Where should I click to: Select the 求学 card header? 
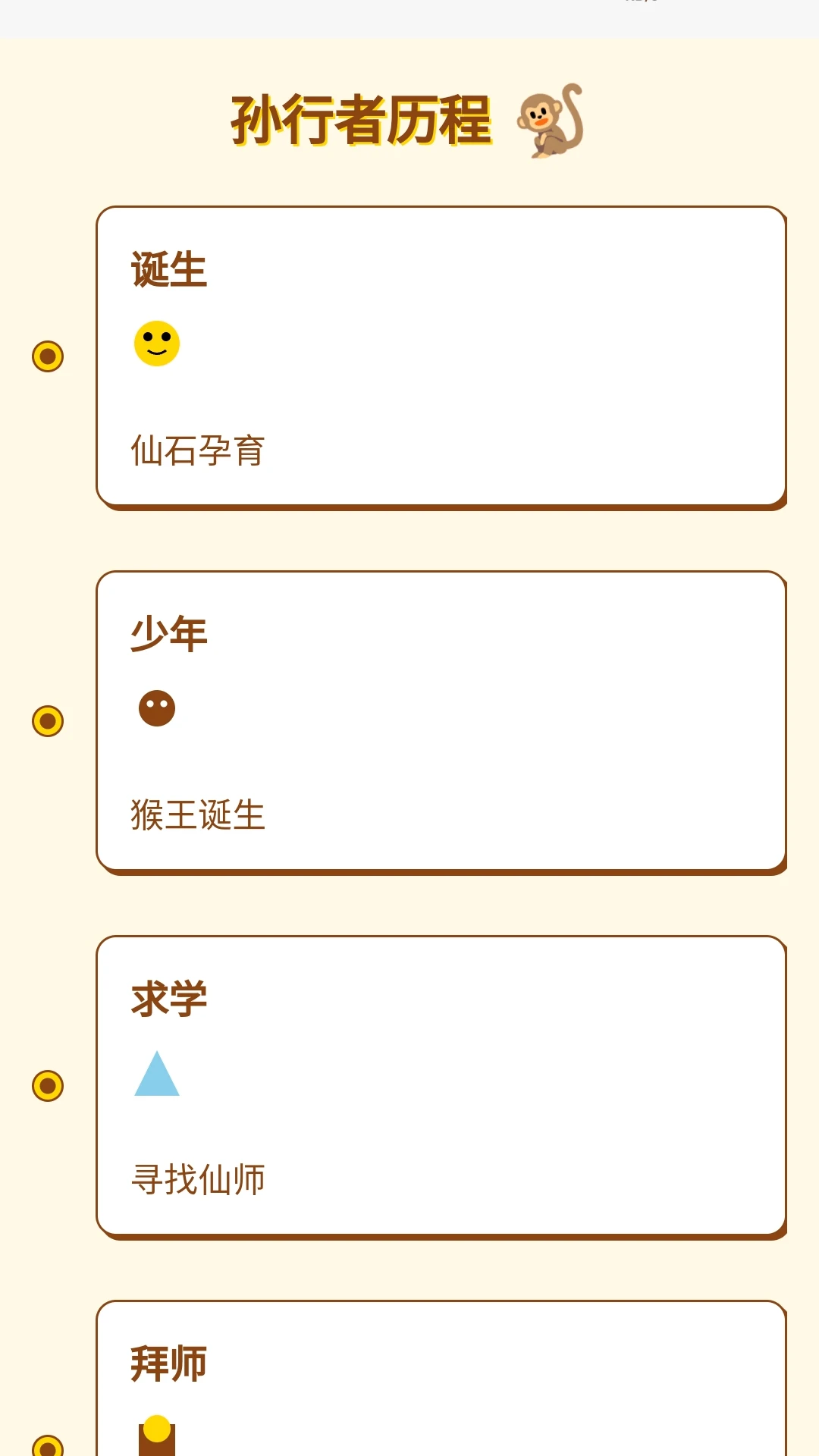click(168, 998)
